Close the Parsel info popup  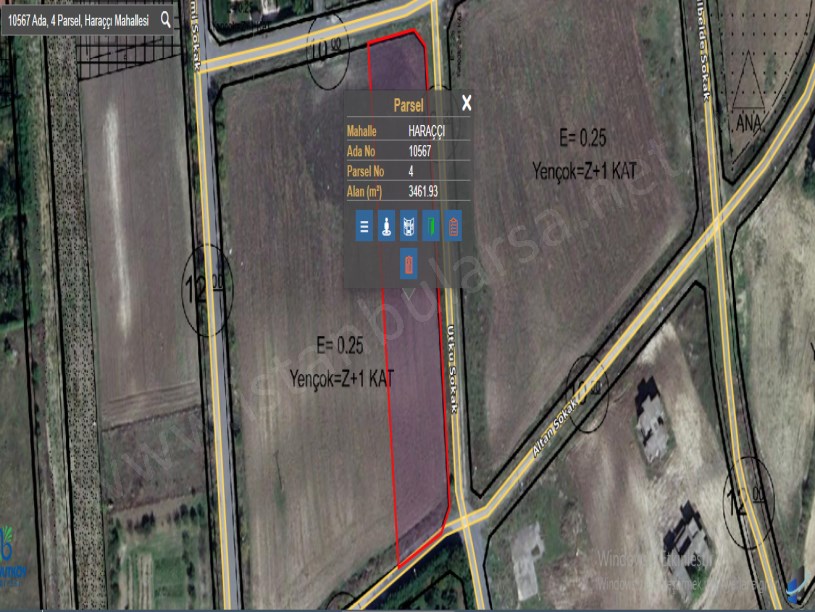pos(466,103)
